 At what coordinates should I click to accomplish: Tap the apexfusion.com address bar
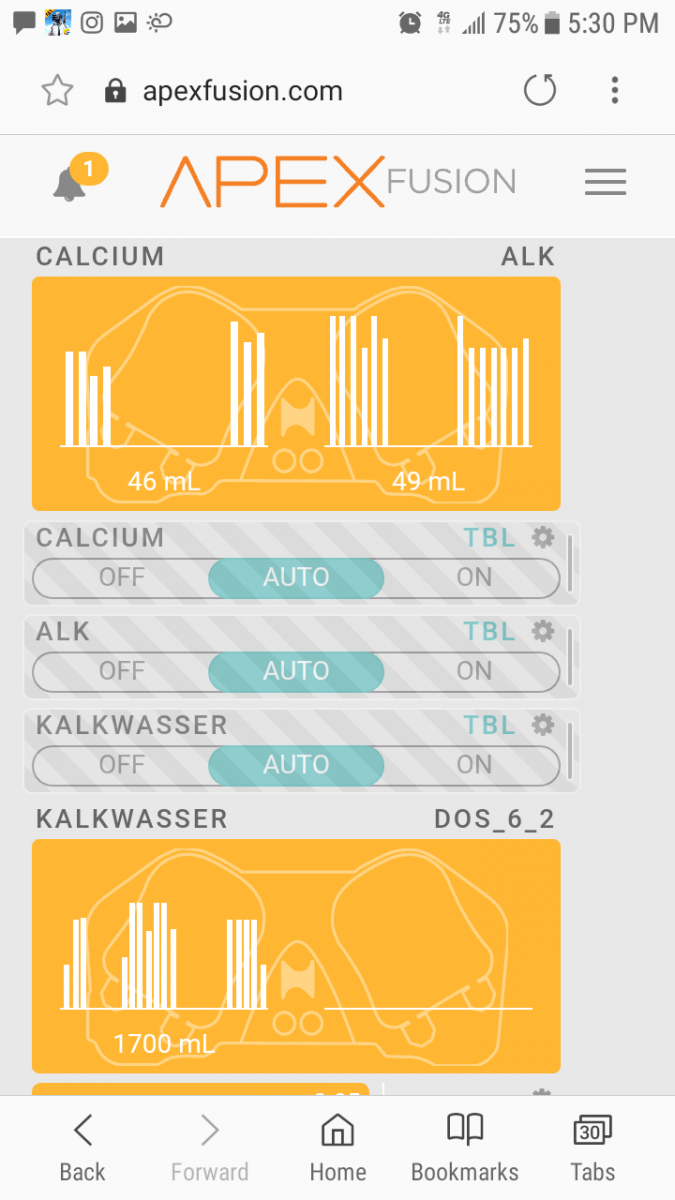tap(243, 92)
